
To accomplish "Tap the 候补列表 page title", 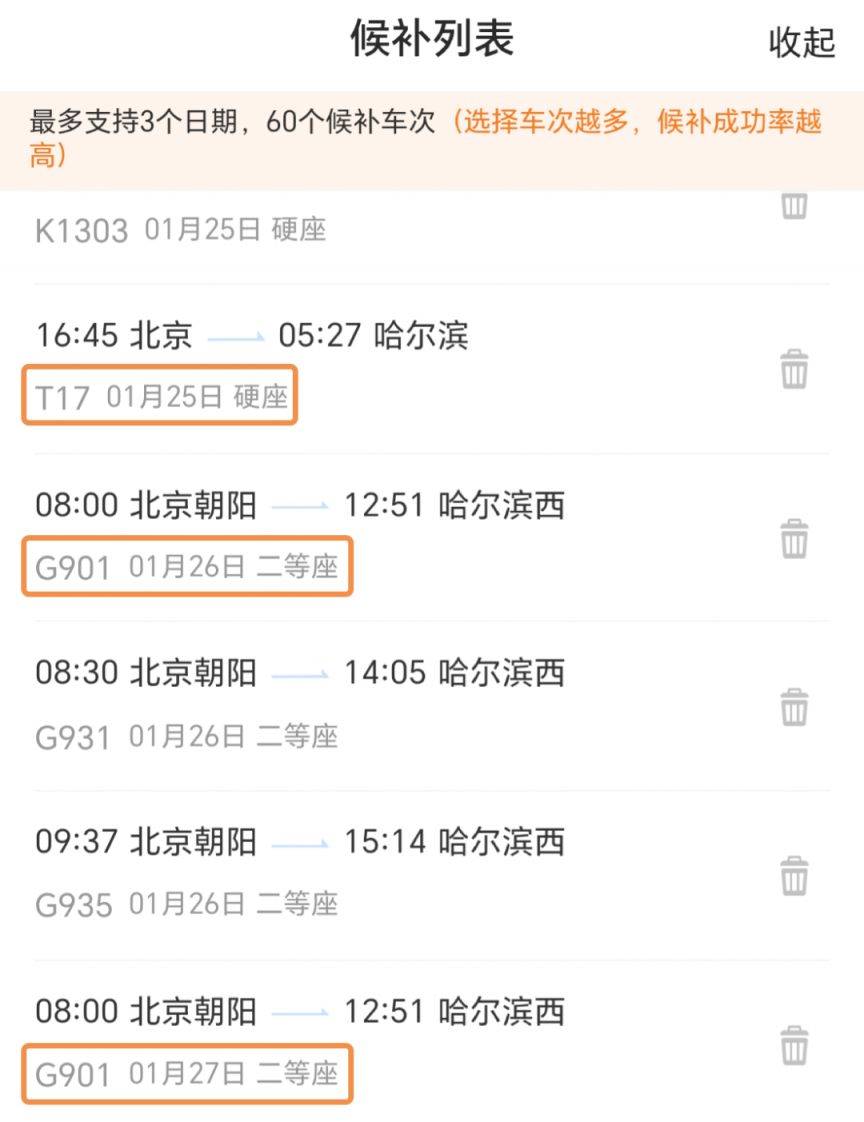I will tap(432, 38).
